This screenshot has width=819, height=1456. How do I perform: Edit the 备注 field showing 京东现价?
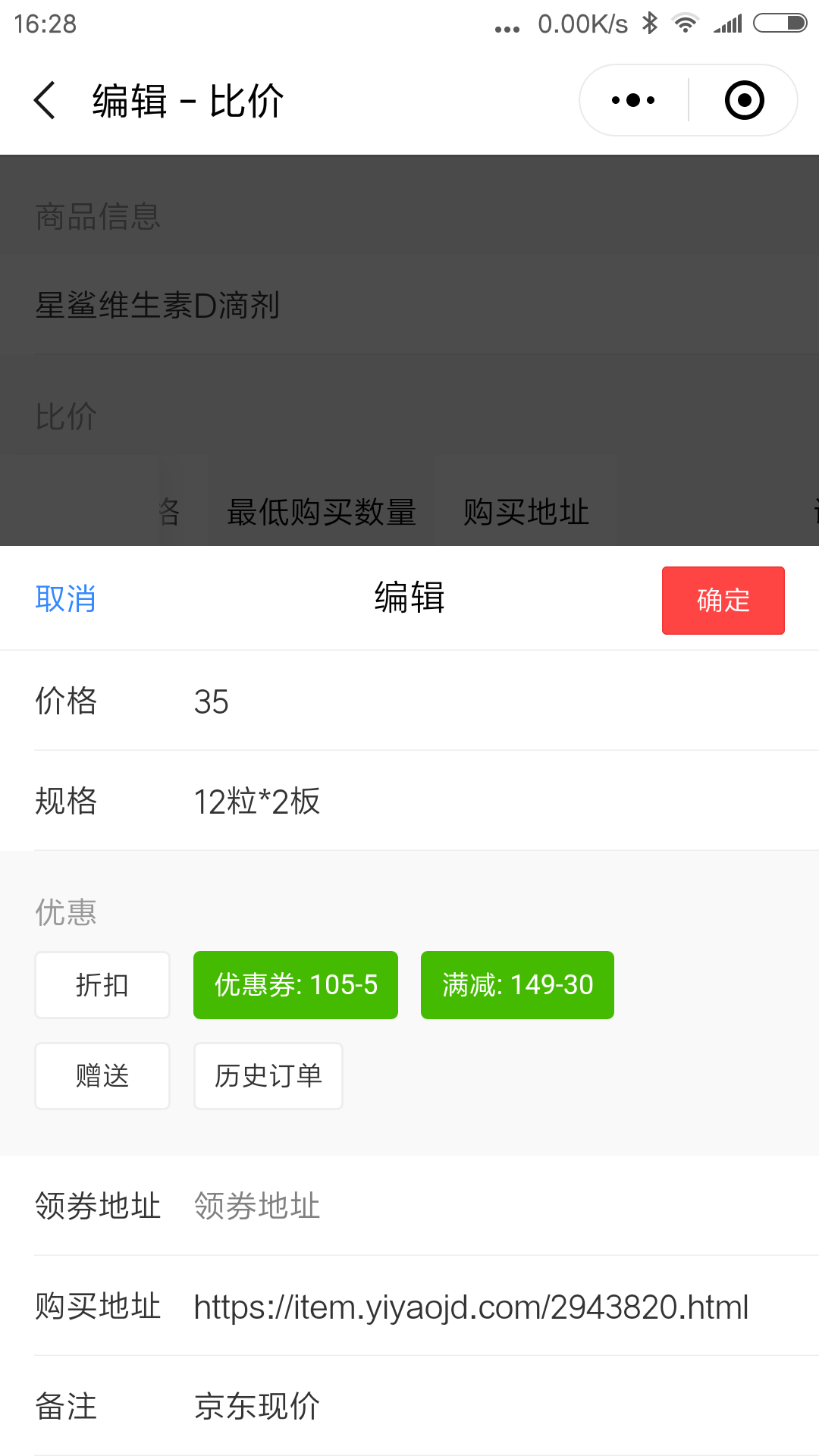click(x=500, y=1406)
